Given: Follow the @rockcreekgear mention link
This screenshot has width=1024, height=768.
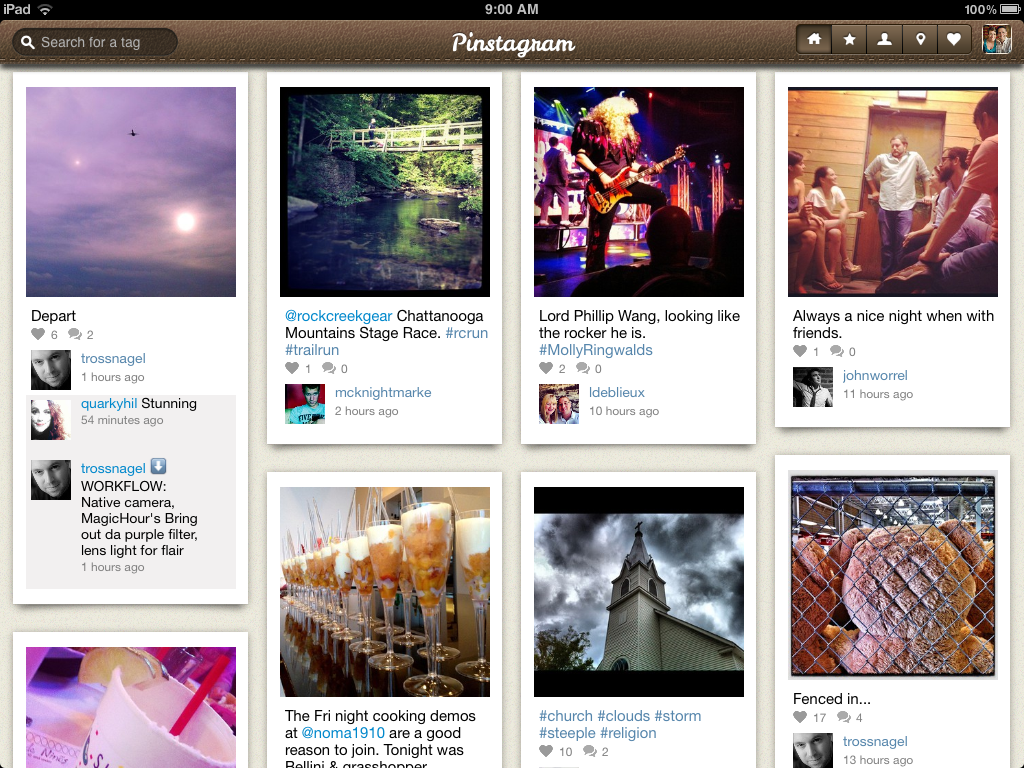Looking at the screenshot, I should [x=339, y=316].
